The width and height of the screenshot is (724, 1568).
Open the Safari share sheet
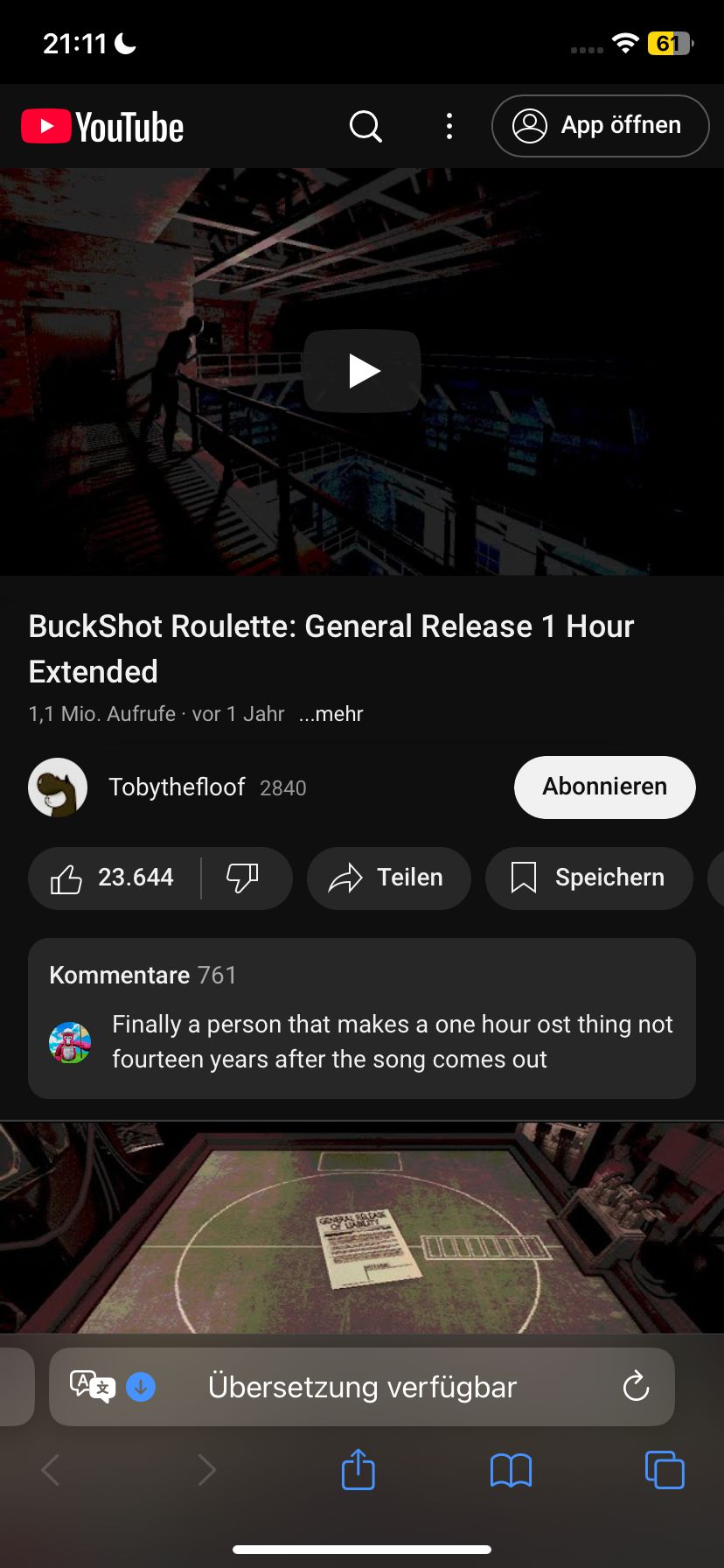[358, 1469]
